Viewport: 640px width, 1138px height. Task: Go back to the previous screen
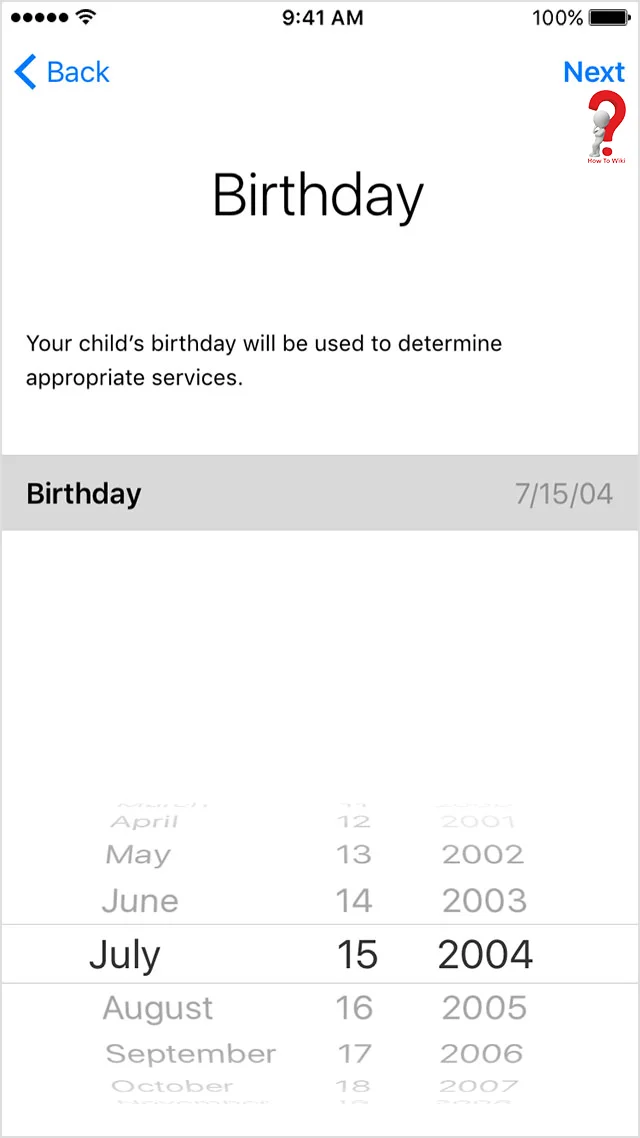[x=62, y=72]
